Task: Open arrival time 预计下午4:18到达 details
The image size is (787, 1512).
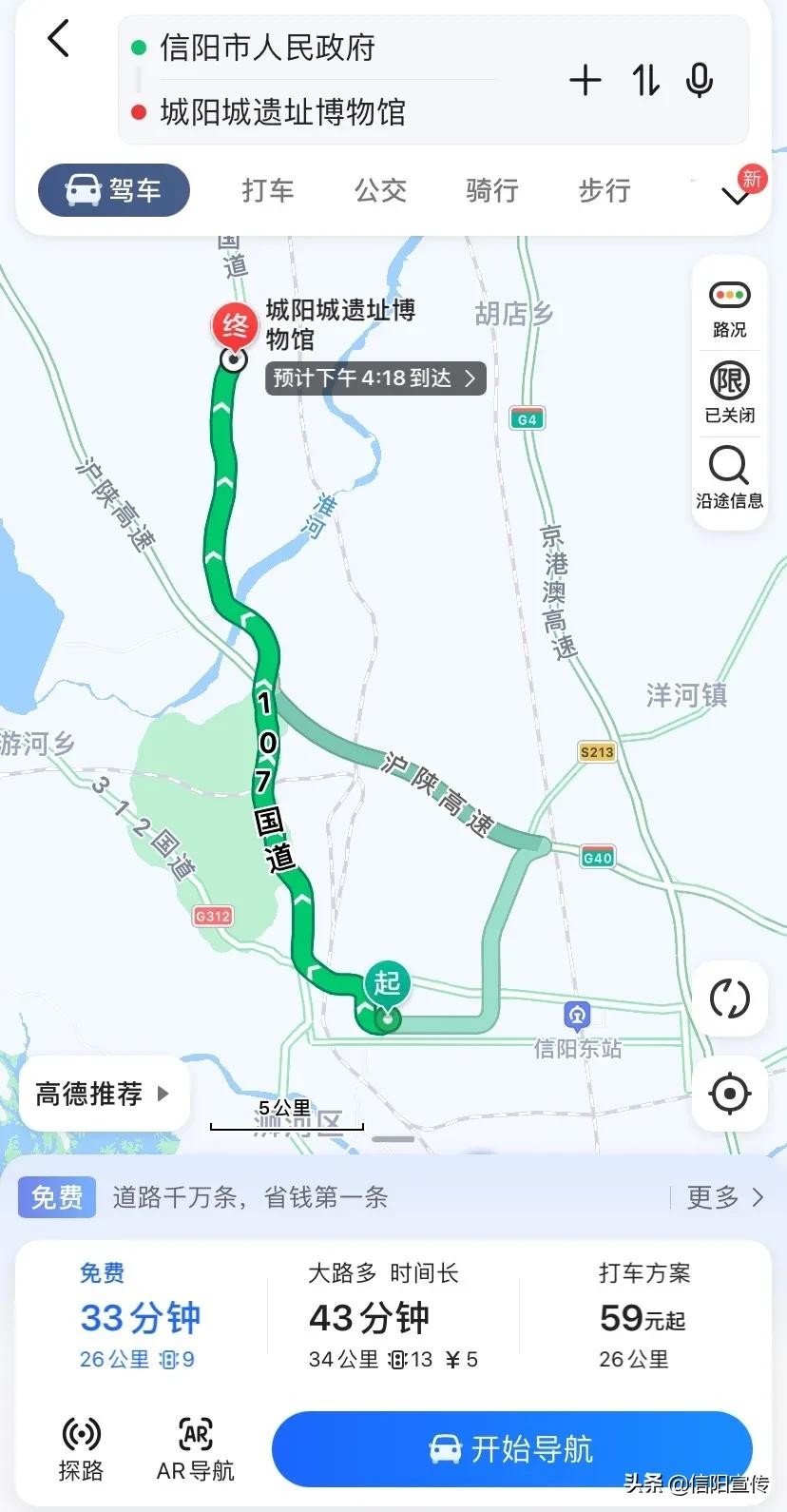Action: pos(375,378)
